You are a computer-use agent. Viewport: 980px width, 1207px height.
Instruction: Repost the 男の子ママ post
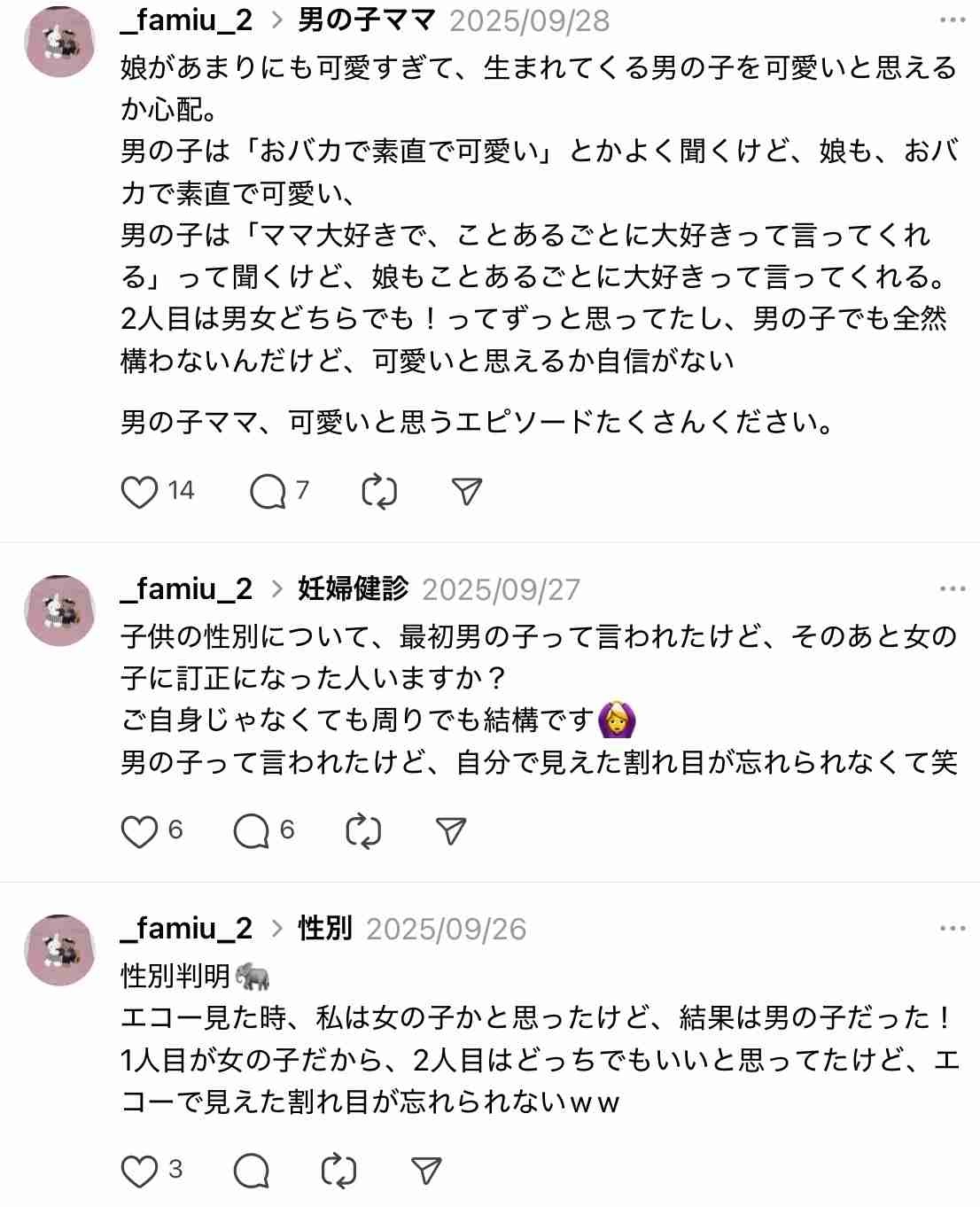pos(379,492)
